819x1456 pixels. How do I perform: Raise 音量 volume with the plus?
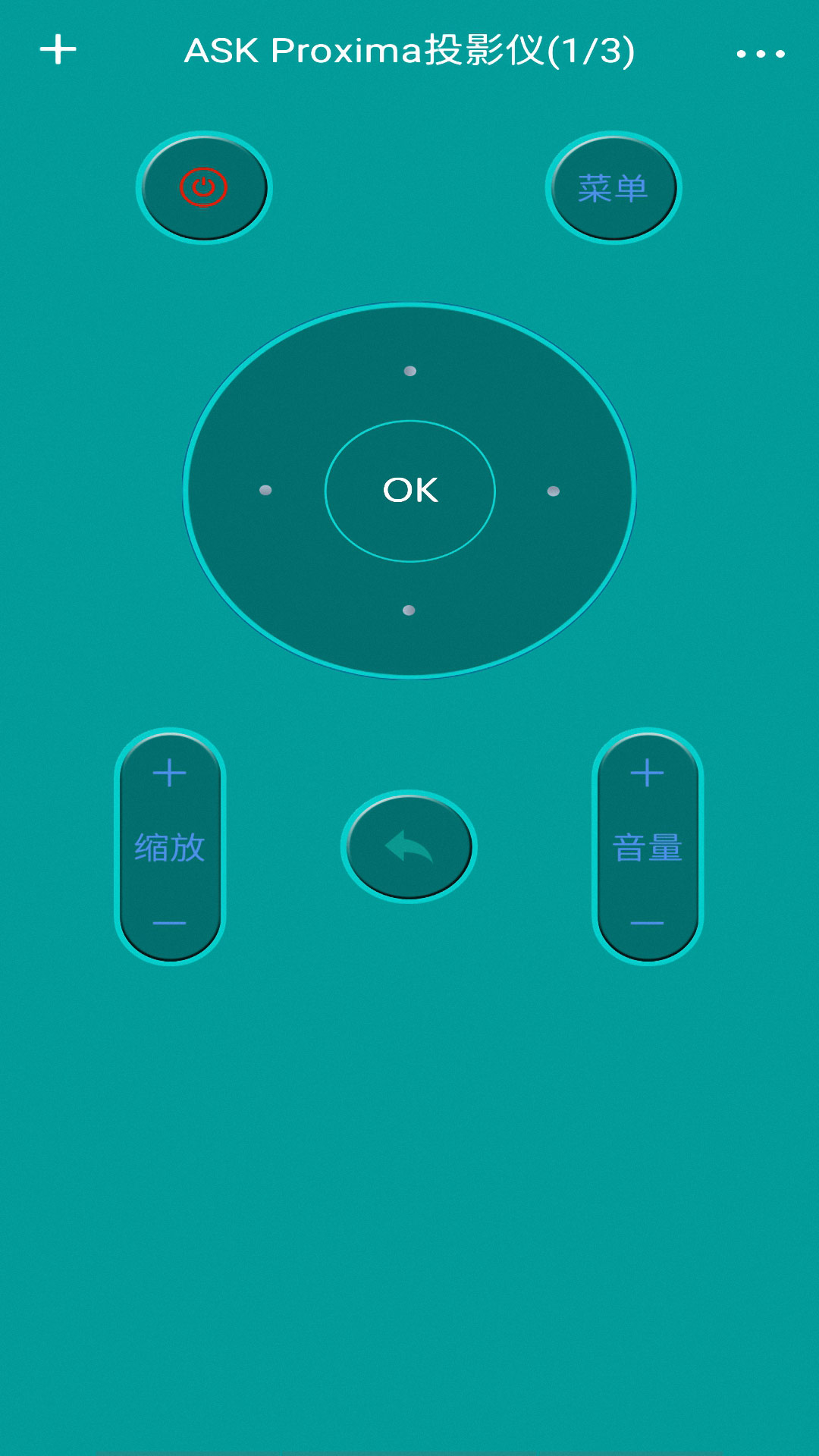pyautogui.click(x=648, y=773)
